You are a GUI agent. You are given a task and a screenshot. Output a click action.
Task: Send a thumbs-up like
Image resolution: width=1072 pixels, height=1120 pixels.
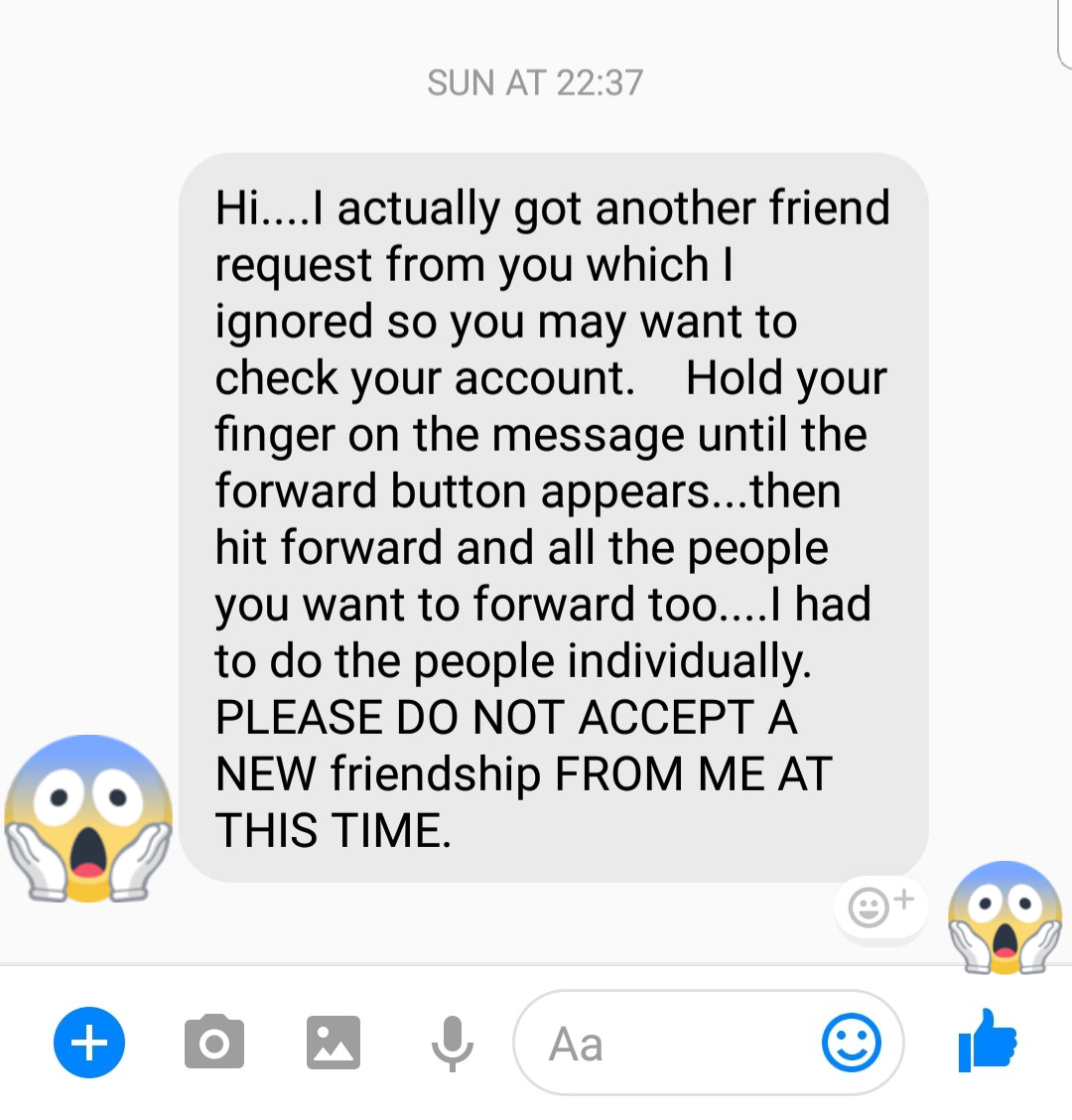(x=988, y=1040)
